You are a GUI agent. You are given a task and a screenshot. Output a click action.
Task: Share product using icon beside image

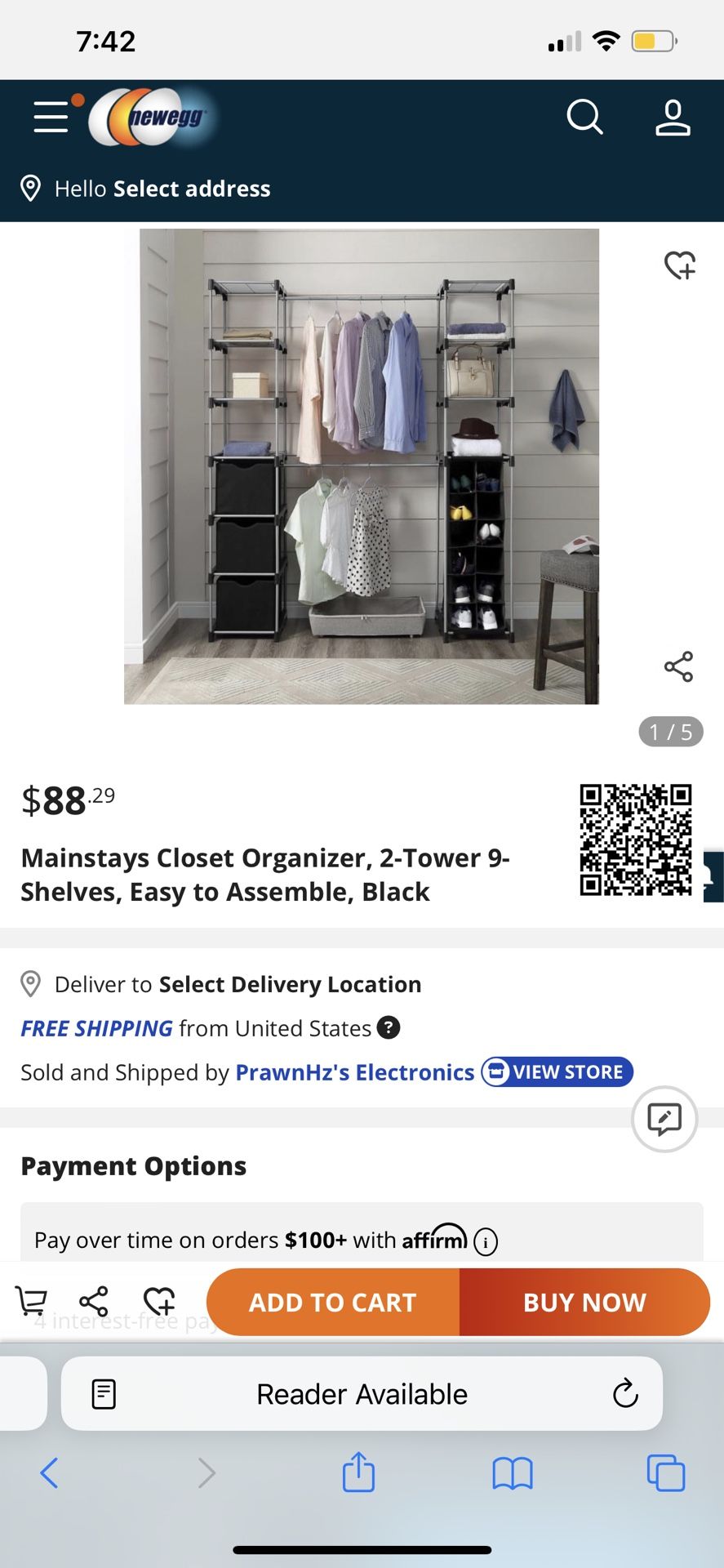678,666
